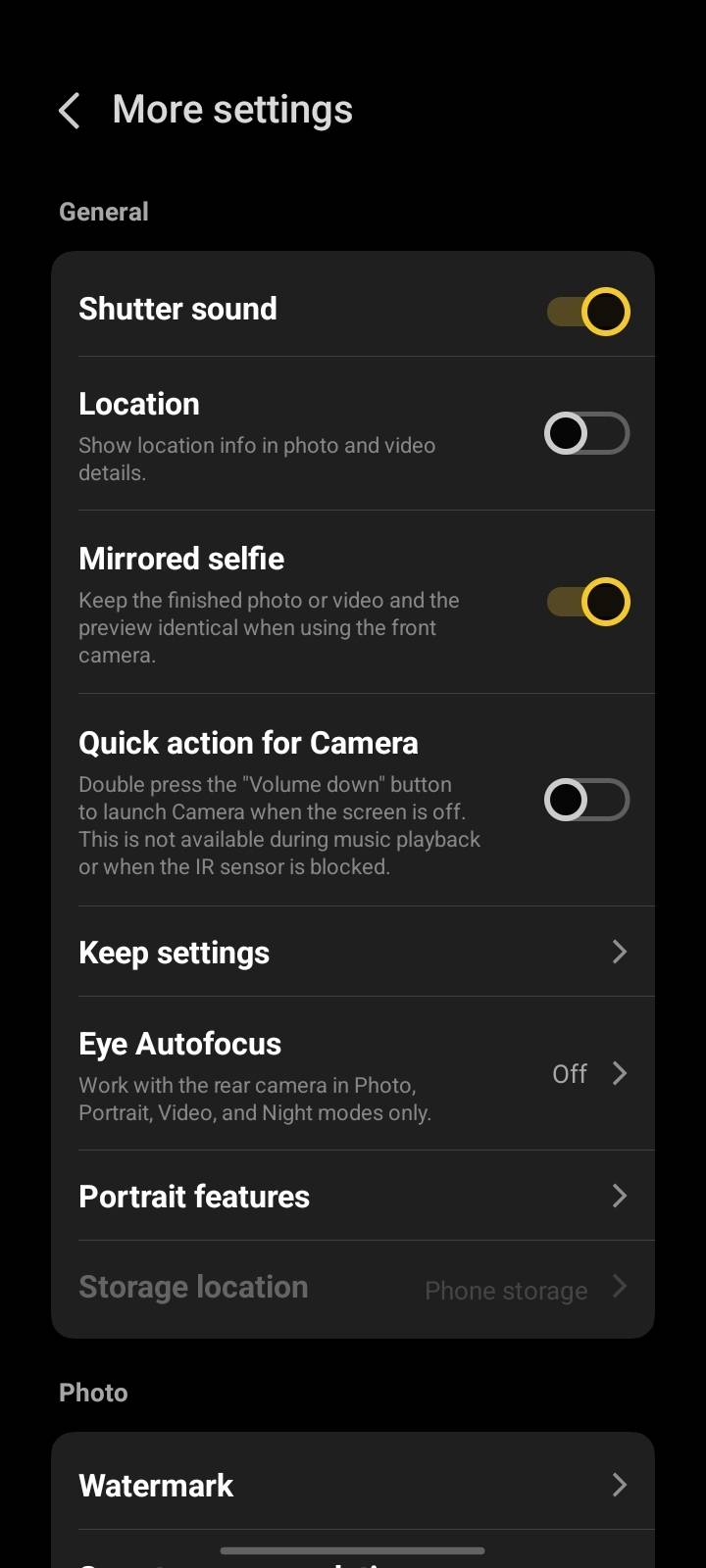Turn off Shutter sound
This screenshot has height=1568, width=706.
click(x=587, y=312)
